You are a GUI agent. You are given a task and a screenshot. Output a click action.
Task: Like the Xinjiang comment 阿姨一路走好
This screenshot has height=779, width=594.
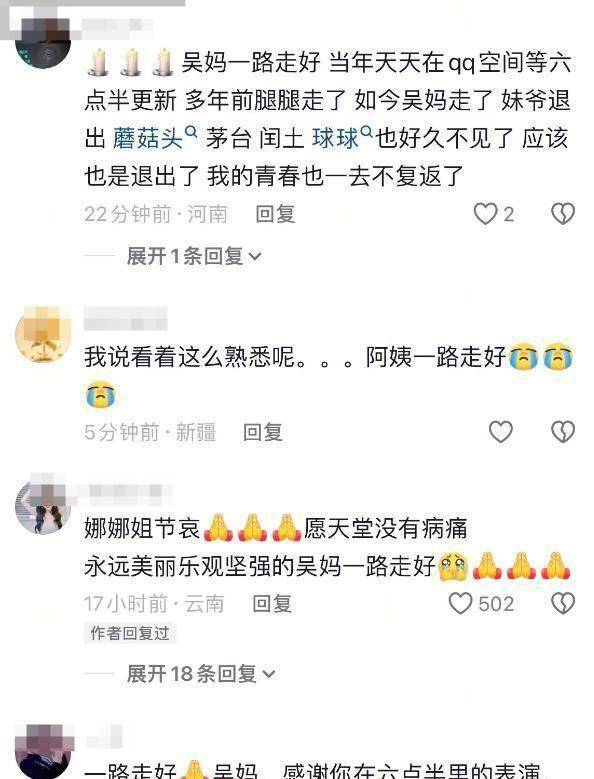coord(501,431)
